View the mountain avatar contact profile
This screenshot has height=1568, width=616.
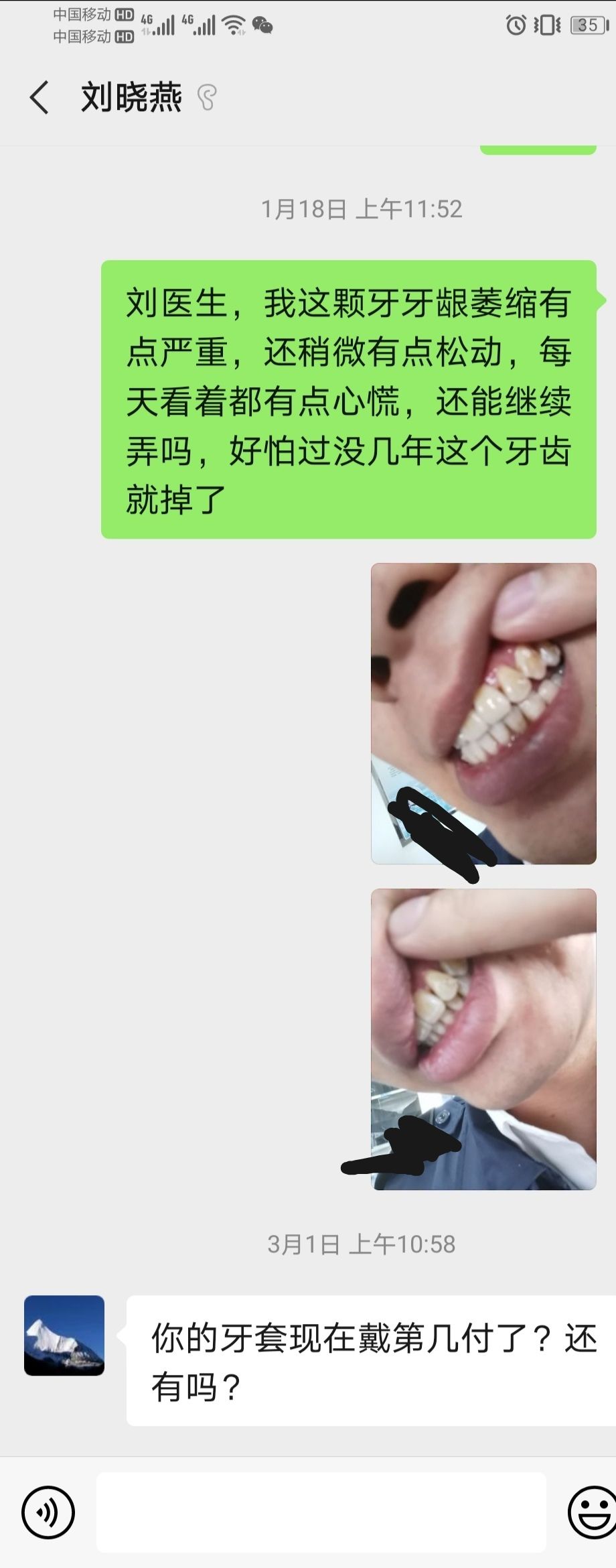pyautogui.click(x=64, y=1335)
